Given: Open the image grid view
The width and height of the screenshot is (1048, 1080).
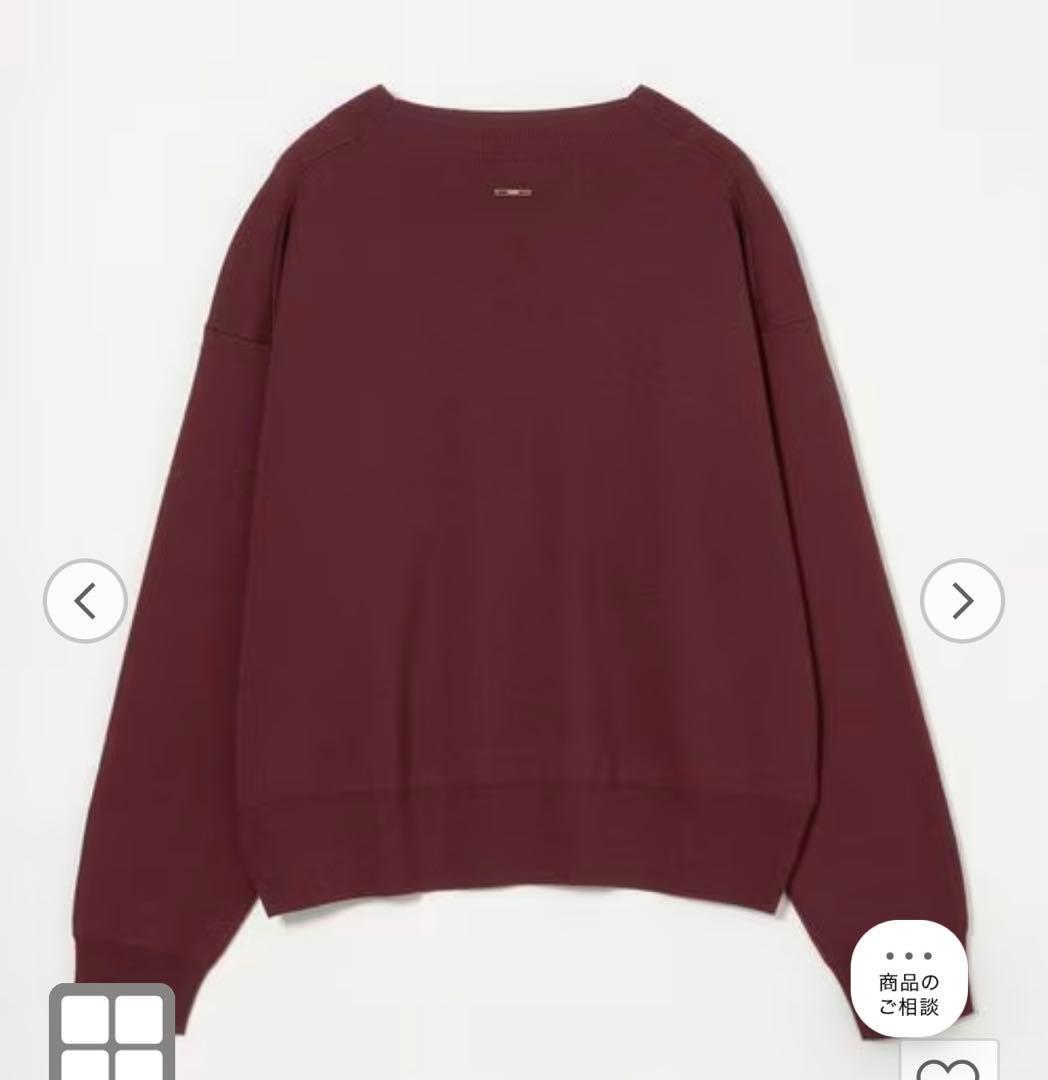Looking at the screenshot, I should coord(112,1034).
